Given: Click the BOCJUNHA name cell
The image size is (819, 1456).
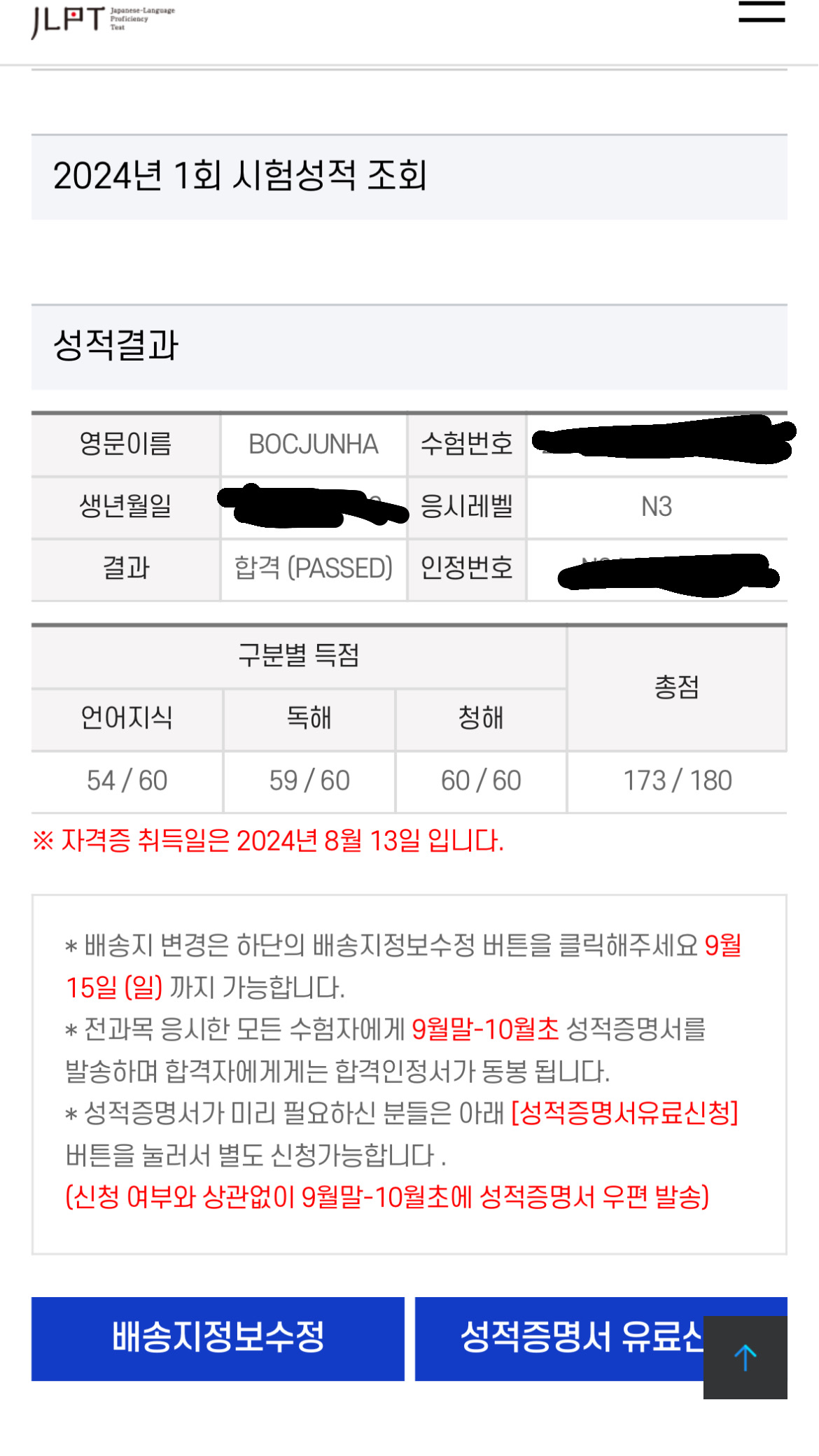Looking at the screenshot, I should (314, 443).
